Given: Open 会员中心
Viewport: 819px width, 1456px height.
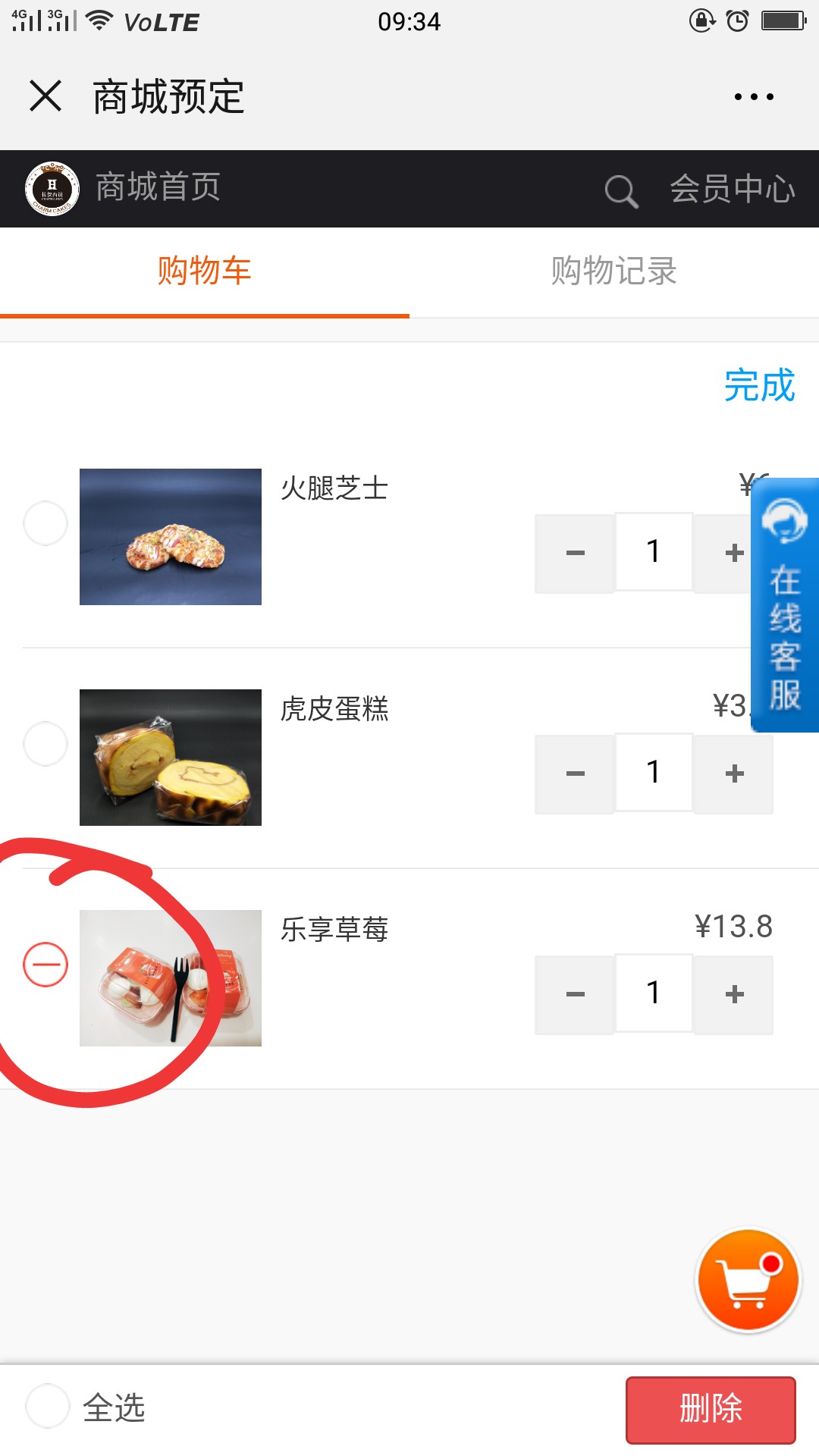Looking at the screenshot, I should pos(733,189).
